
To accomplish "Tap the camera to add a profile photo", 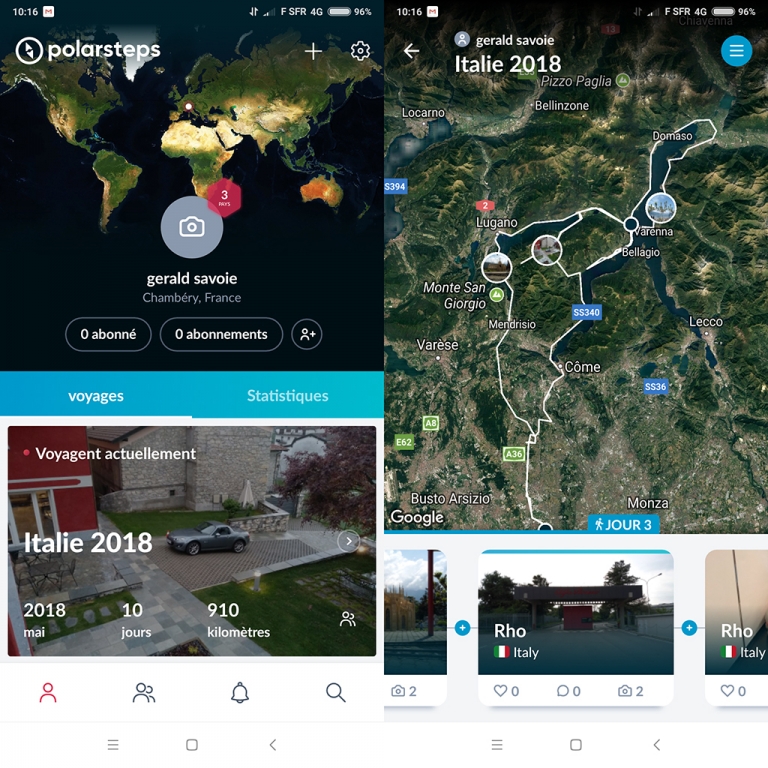I will click(x=192, y=227).
